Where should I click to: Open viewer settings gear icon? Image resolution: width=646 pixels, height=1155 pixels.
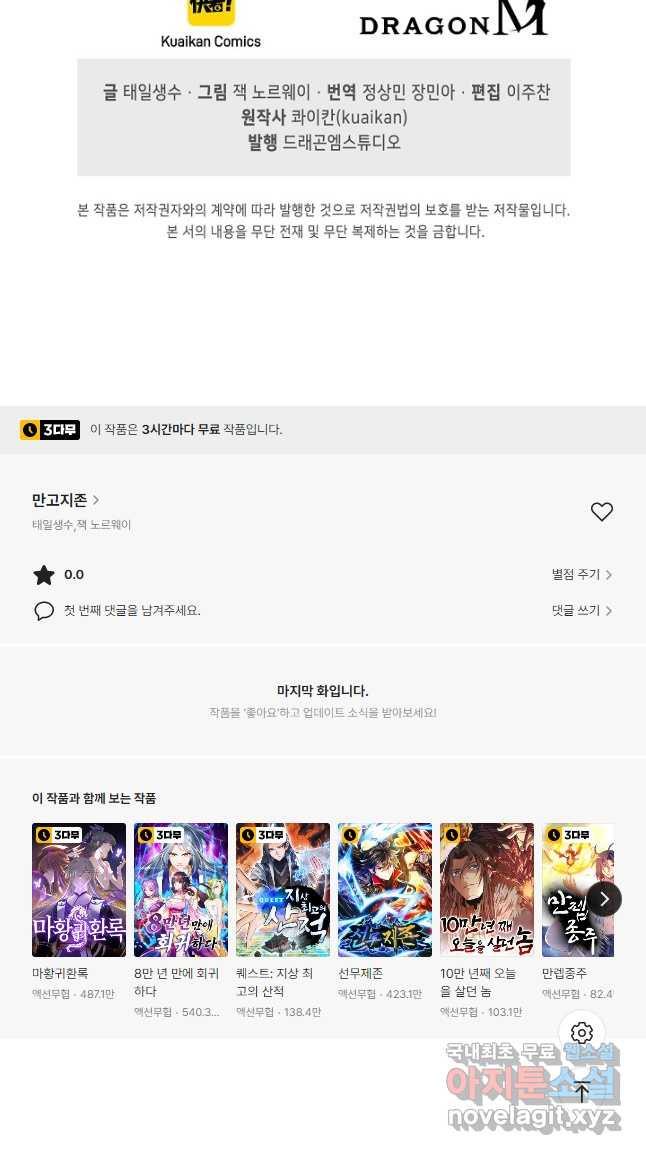(582, 1033)
